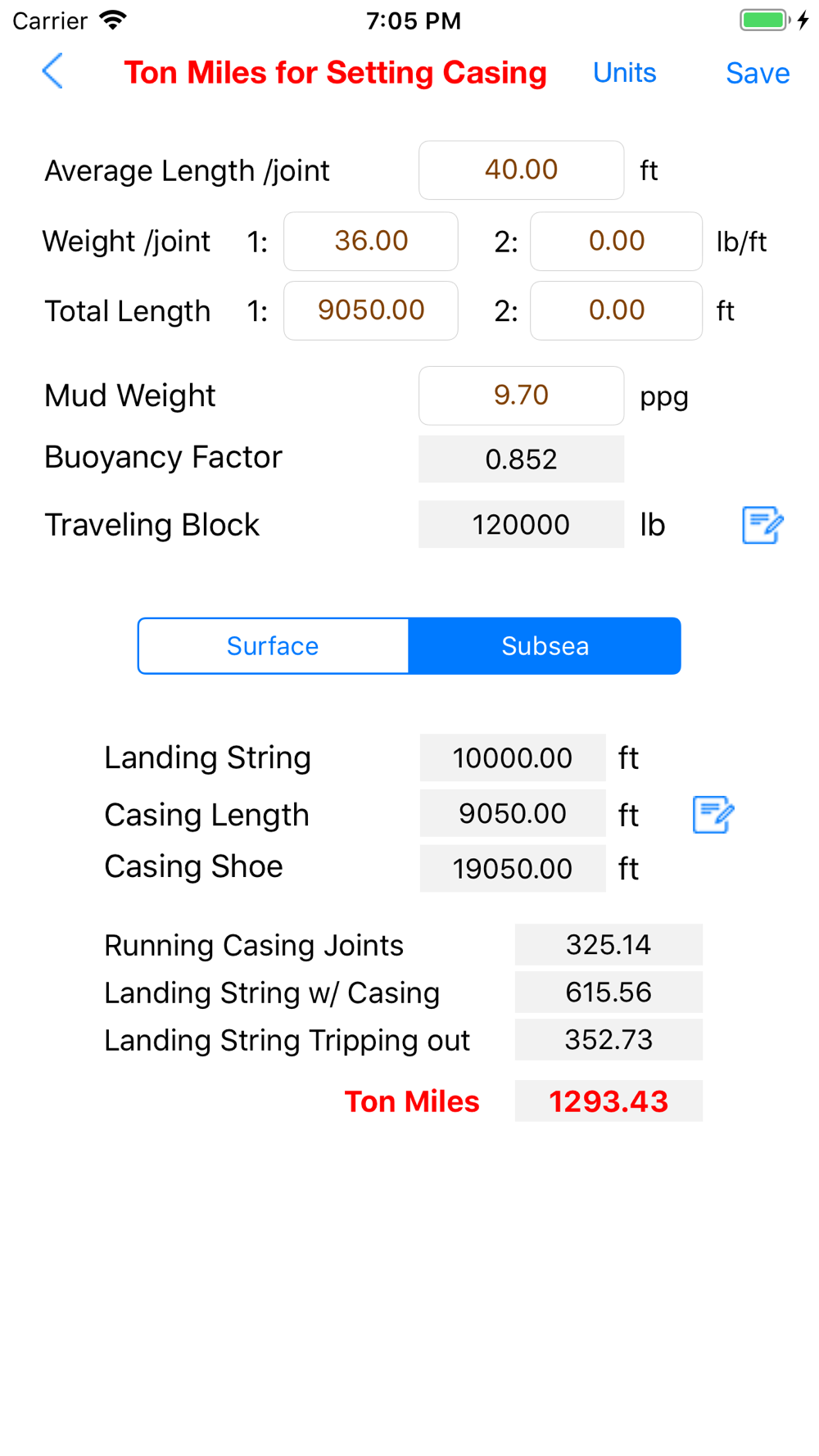
Task: Tap the edit icon beside Casing Length
Action: (713, 815)
